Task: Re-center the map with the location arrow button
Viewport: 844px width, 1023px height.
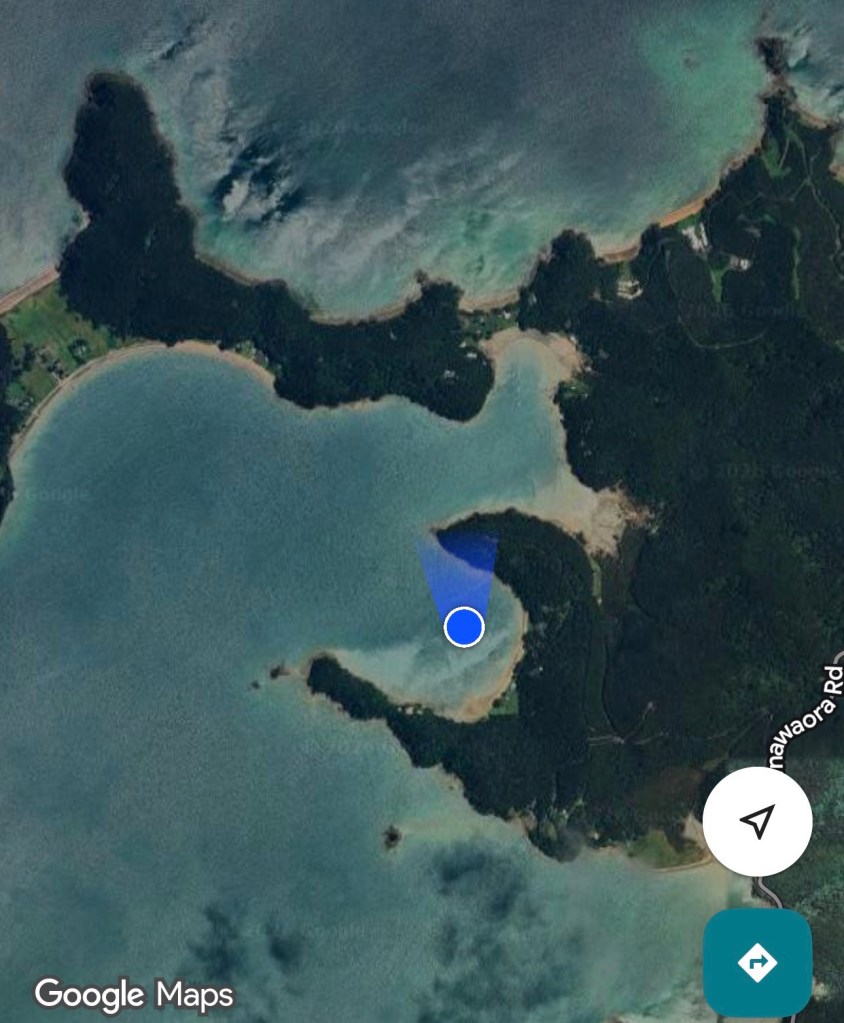Action: pyautogui.click(x=757, y=821)
